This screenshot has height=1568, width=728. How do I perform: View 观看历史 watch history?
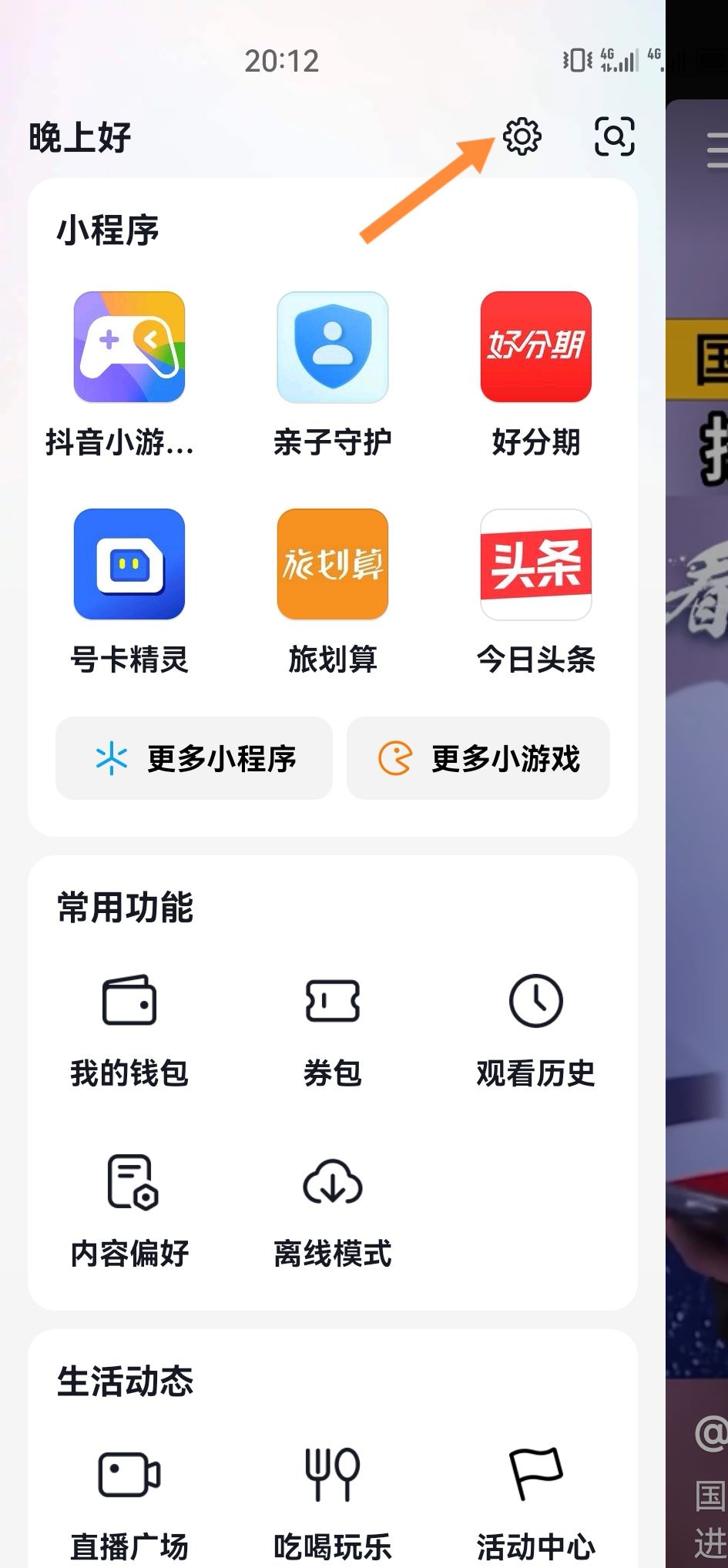point(535,1029)
